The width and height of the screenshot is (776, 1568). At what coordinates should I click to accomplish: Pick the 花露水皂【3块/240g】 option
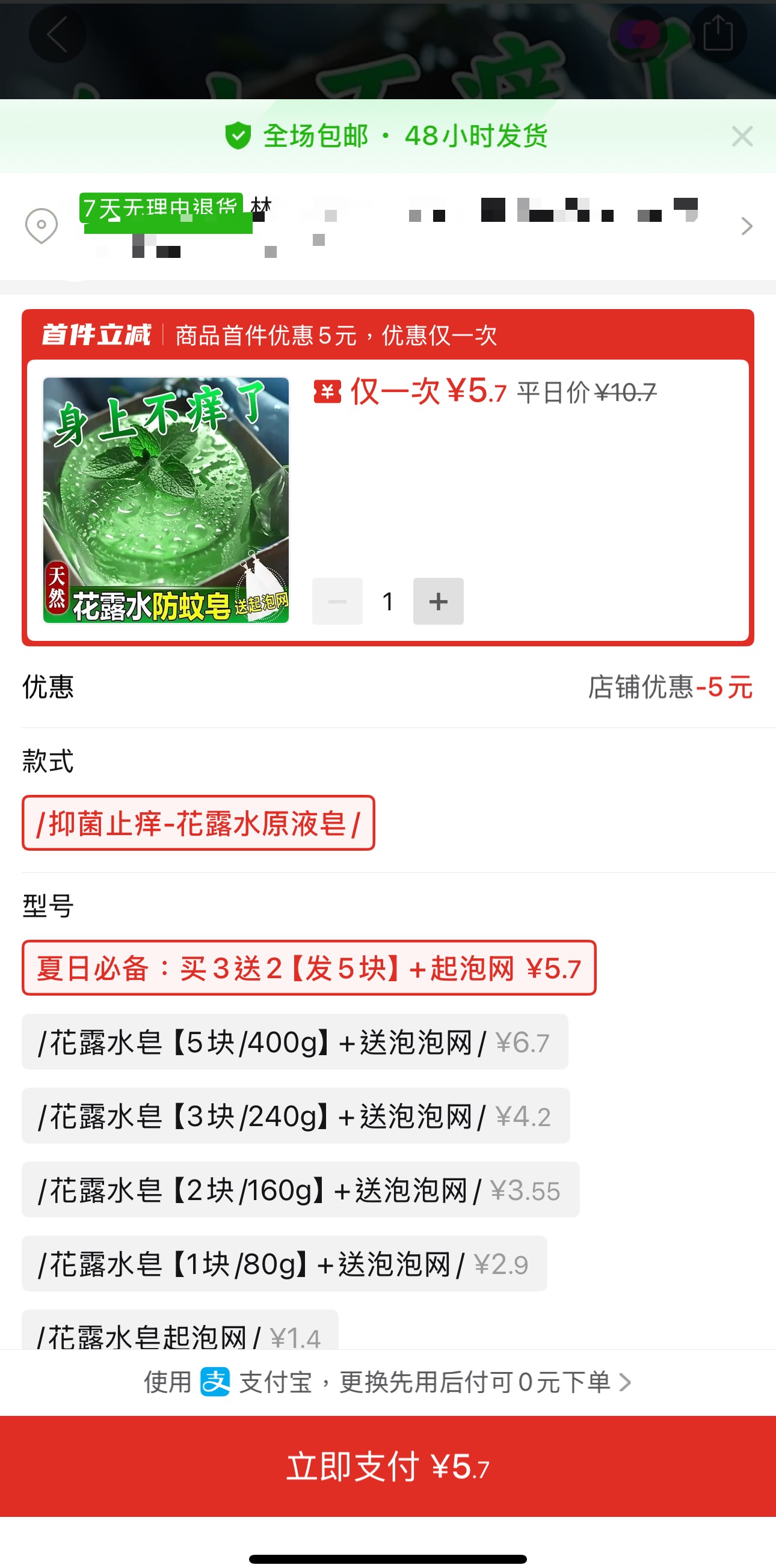click(295, 1116)
